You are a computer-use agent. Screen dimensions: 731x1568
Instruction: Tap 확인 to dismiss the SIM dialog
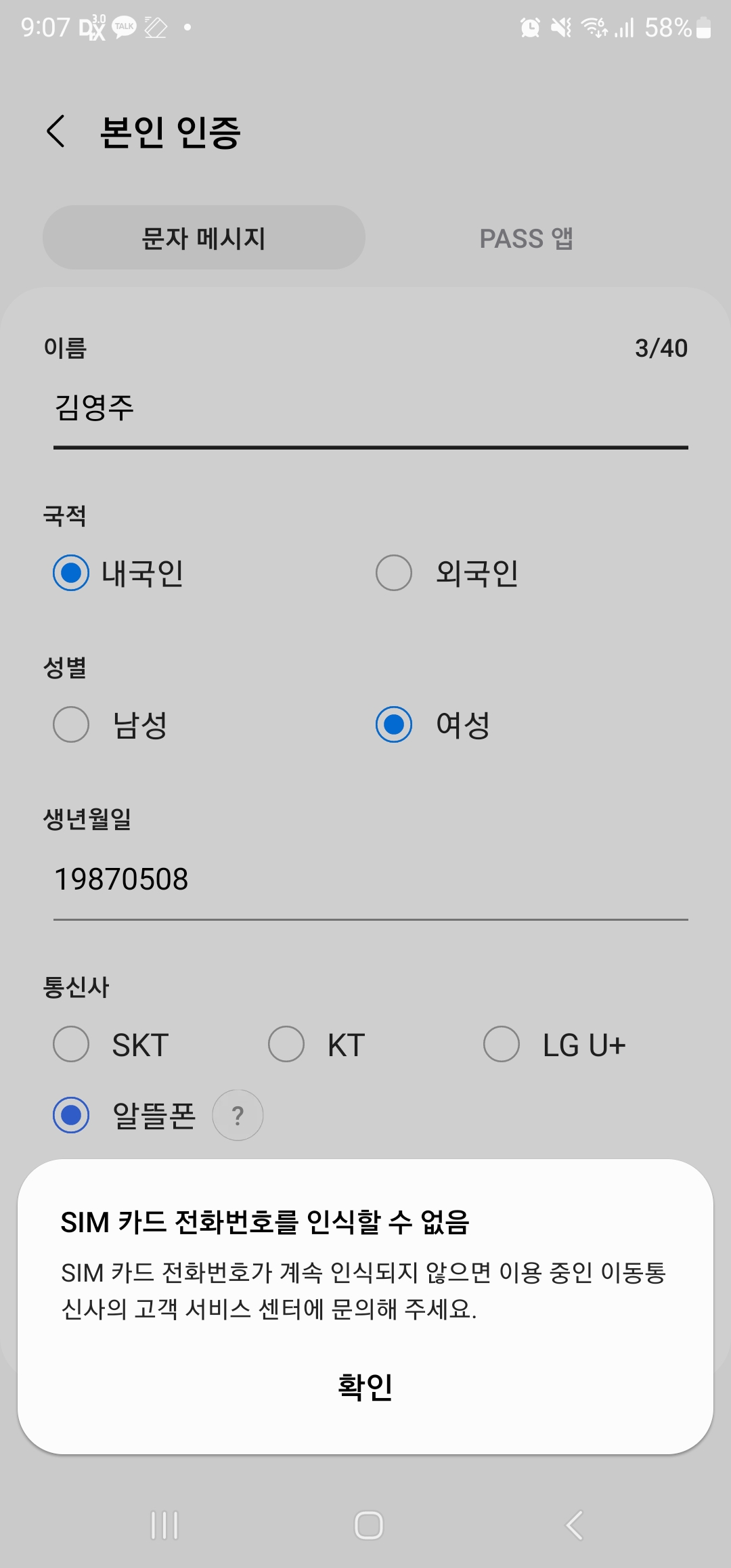[x=365, y=1387]
